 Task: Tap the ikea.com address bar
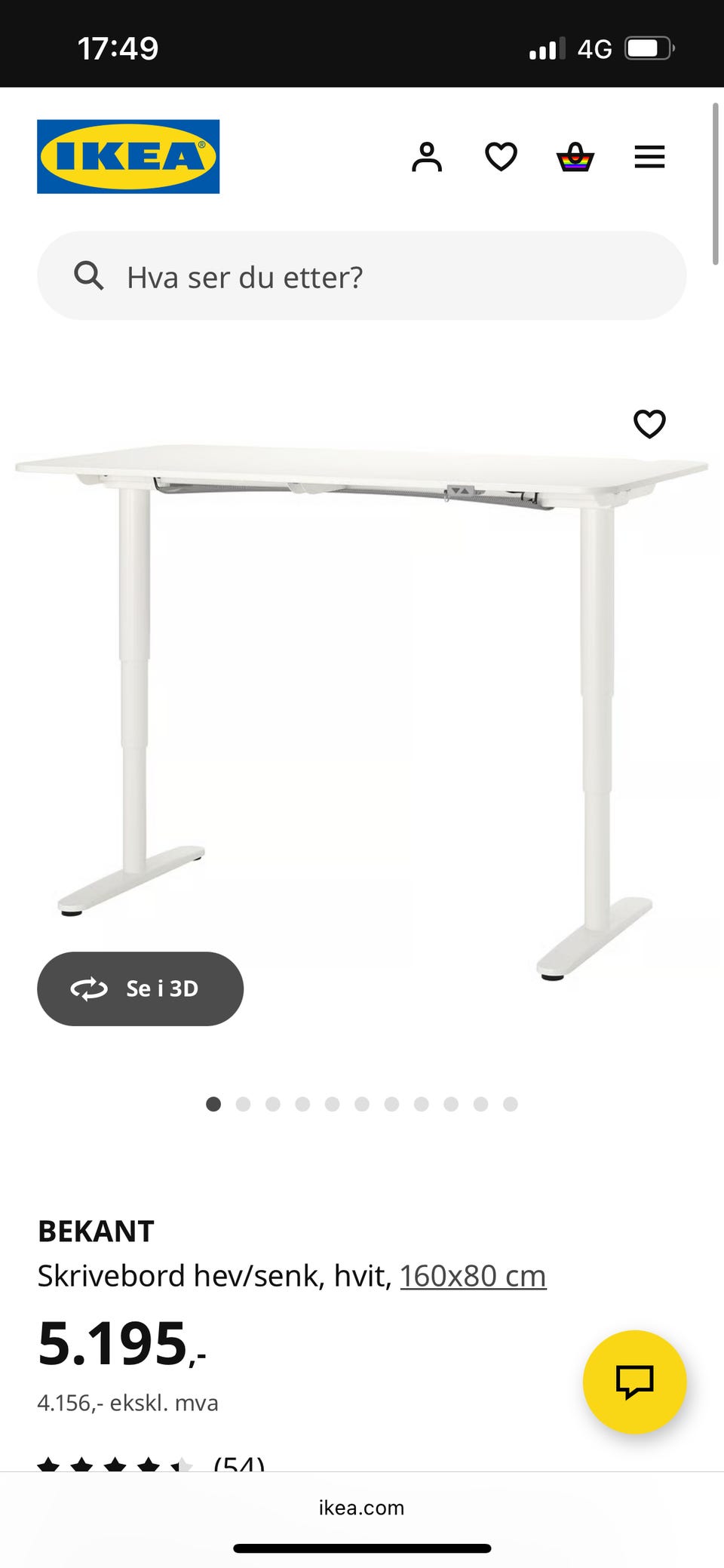(x=362, y=1508)
